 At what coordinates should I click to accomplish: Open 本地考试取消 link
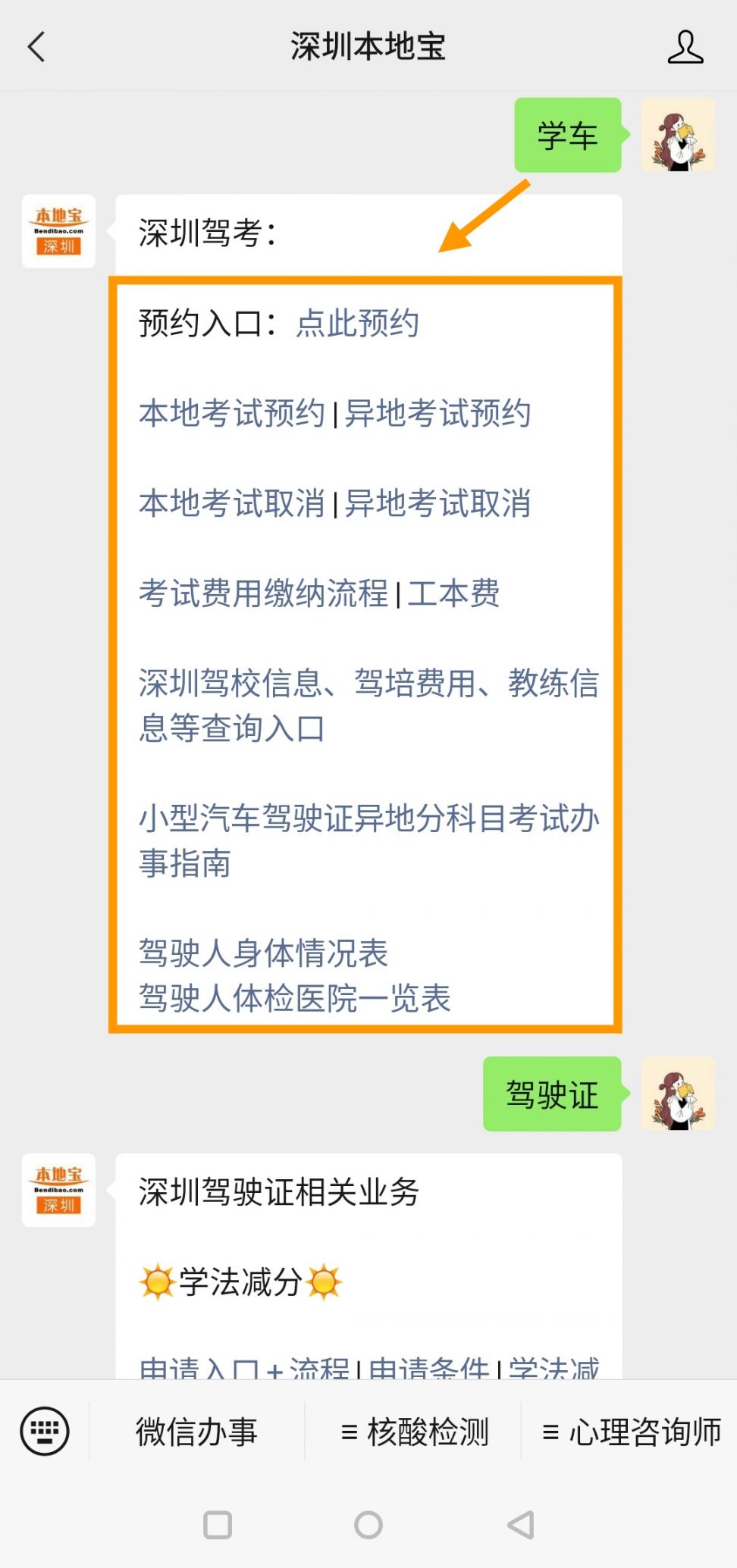[x=231, y=504]
